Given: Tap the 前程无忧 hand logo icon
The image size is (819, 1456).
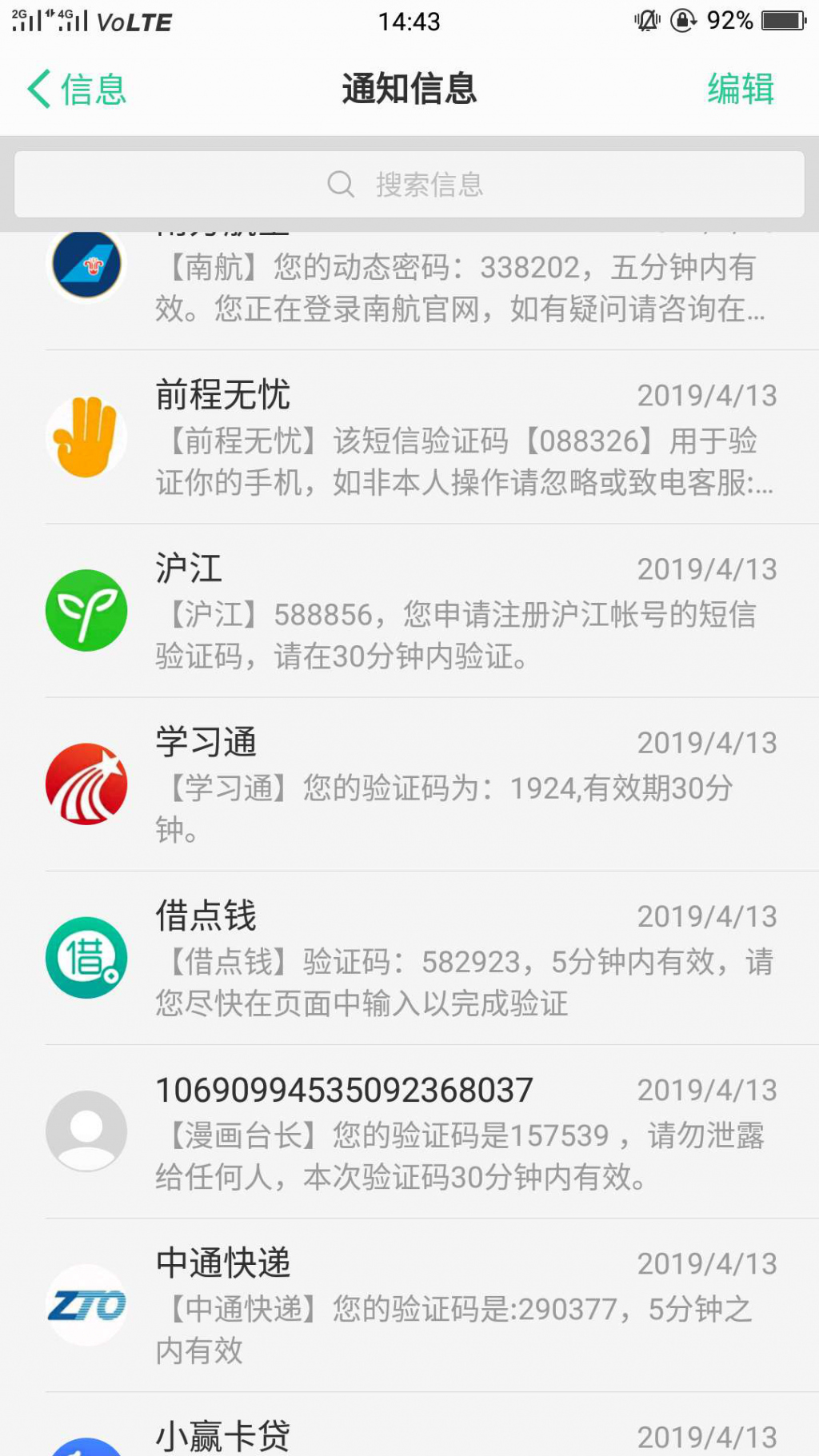Looking at the screenshot, I should [x=86, y=437].
